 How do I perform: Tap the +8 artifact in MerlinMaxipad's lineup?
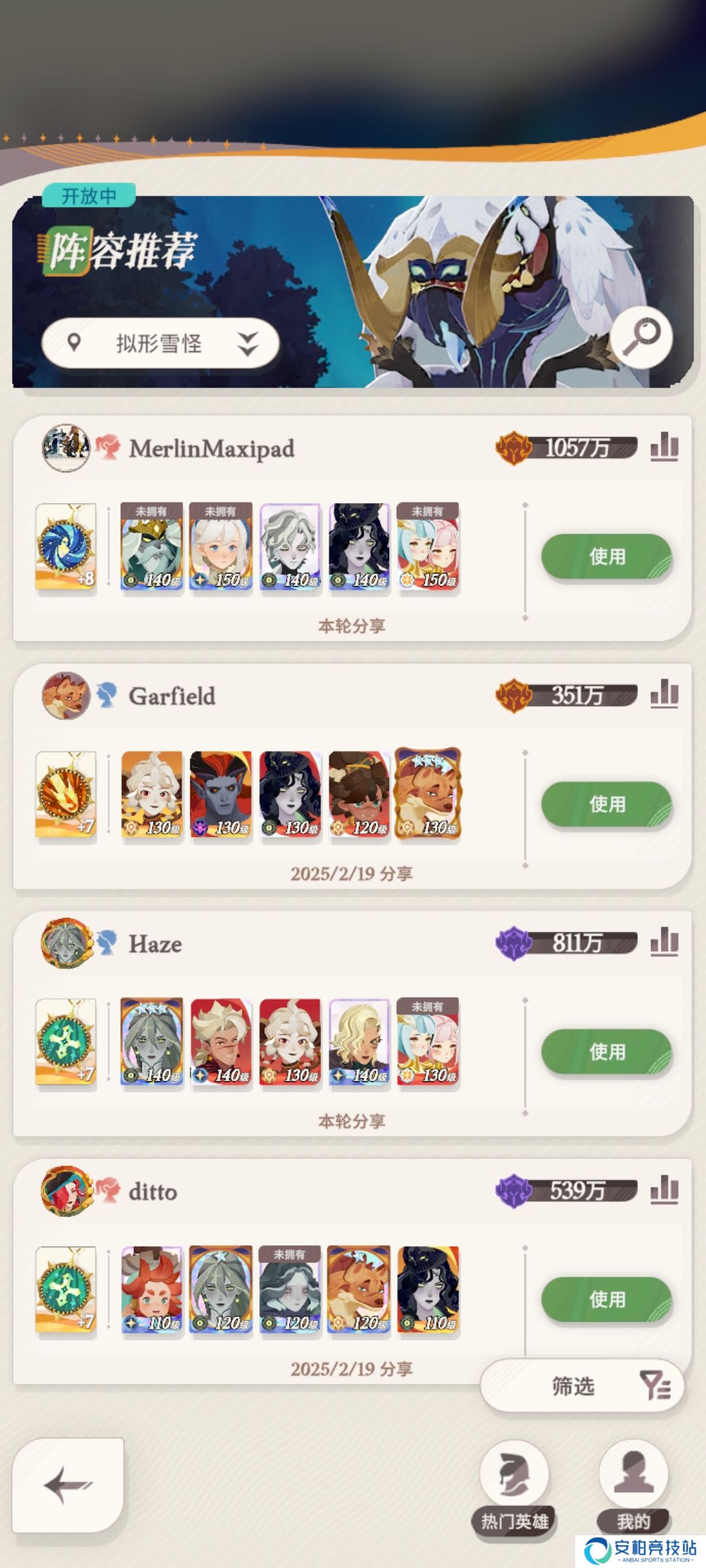pos(66,547)
